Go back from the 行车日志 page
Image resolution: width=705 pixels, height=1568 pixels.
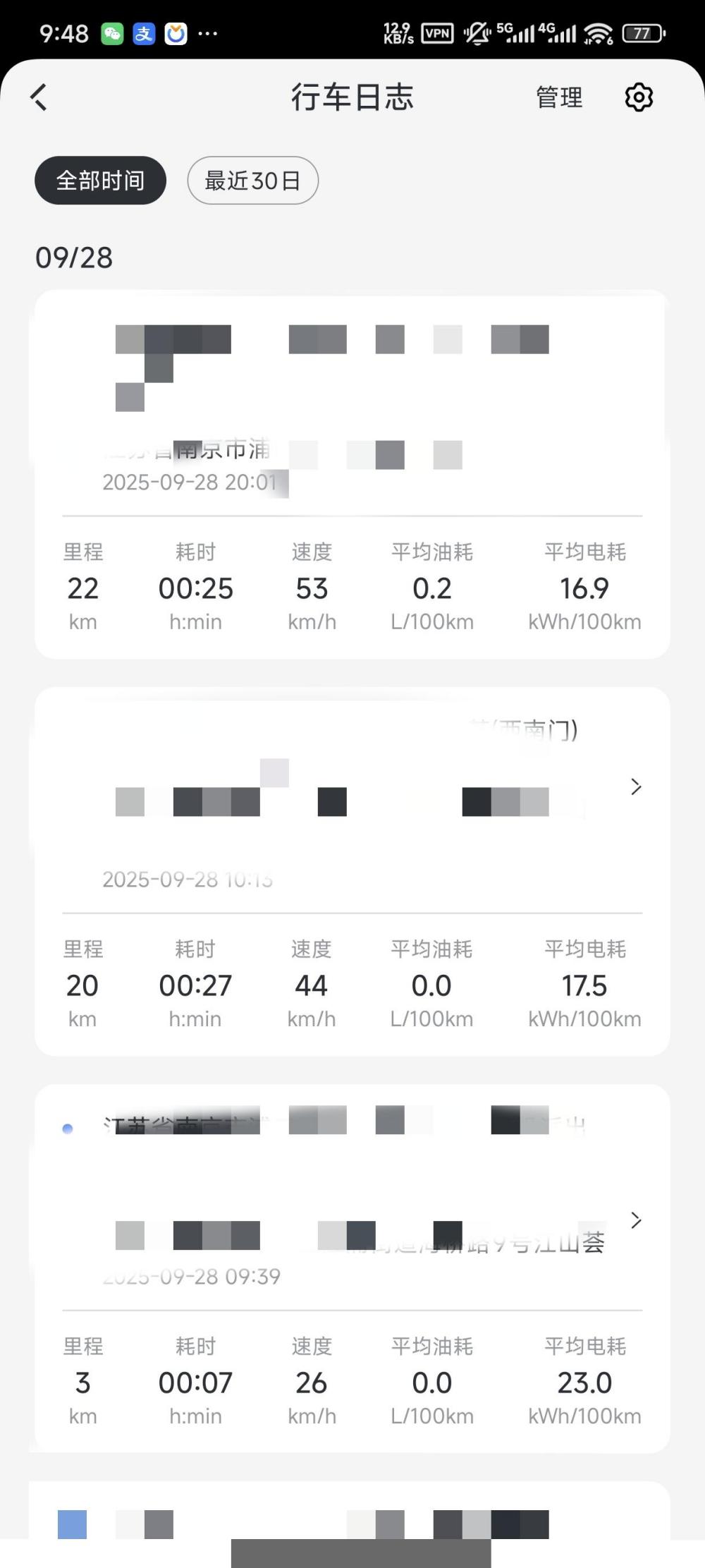pyautogui.click(x=39, y=97)
